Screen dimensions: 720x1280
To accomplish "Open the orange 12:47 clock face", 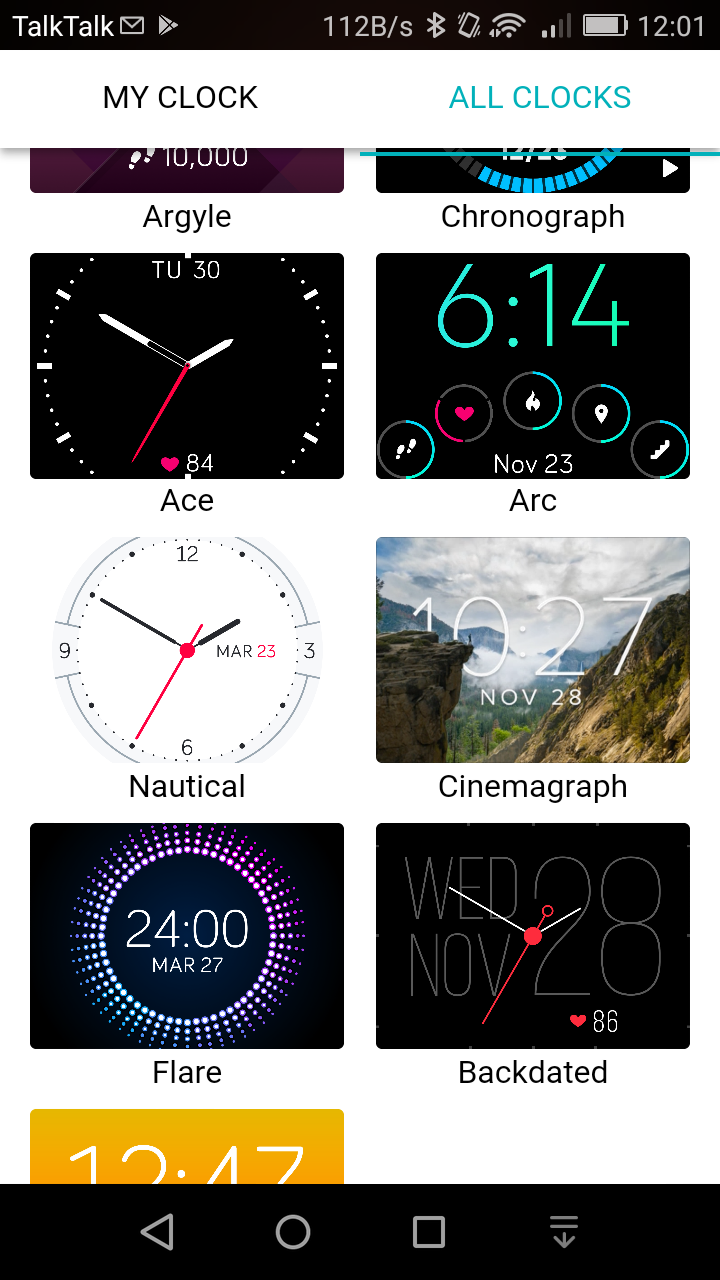I will point(187,1148).
